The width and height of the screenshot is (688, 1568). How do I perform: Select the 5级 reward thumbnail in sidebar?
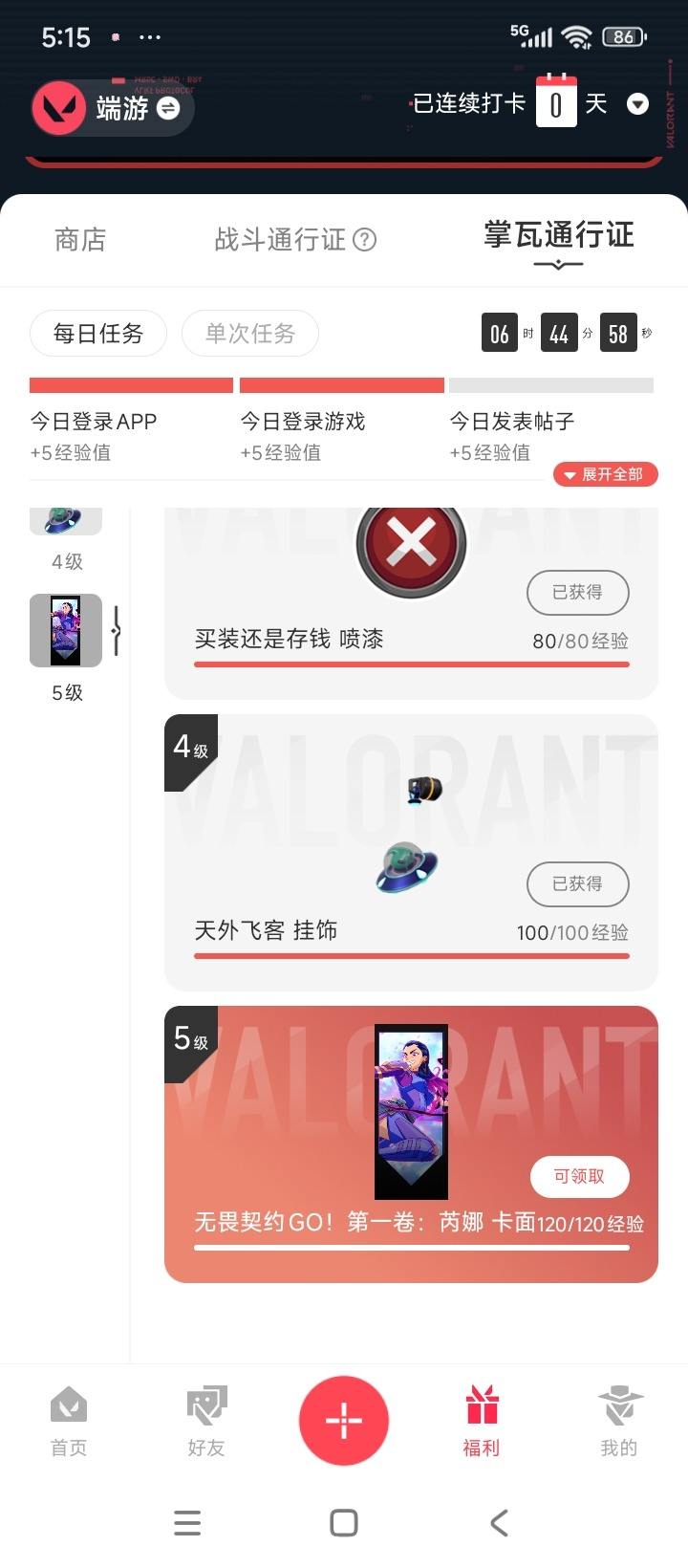click(x=66, y=631)
